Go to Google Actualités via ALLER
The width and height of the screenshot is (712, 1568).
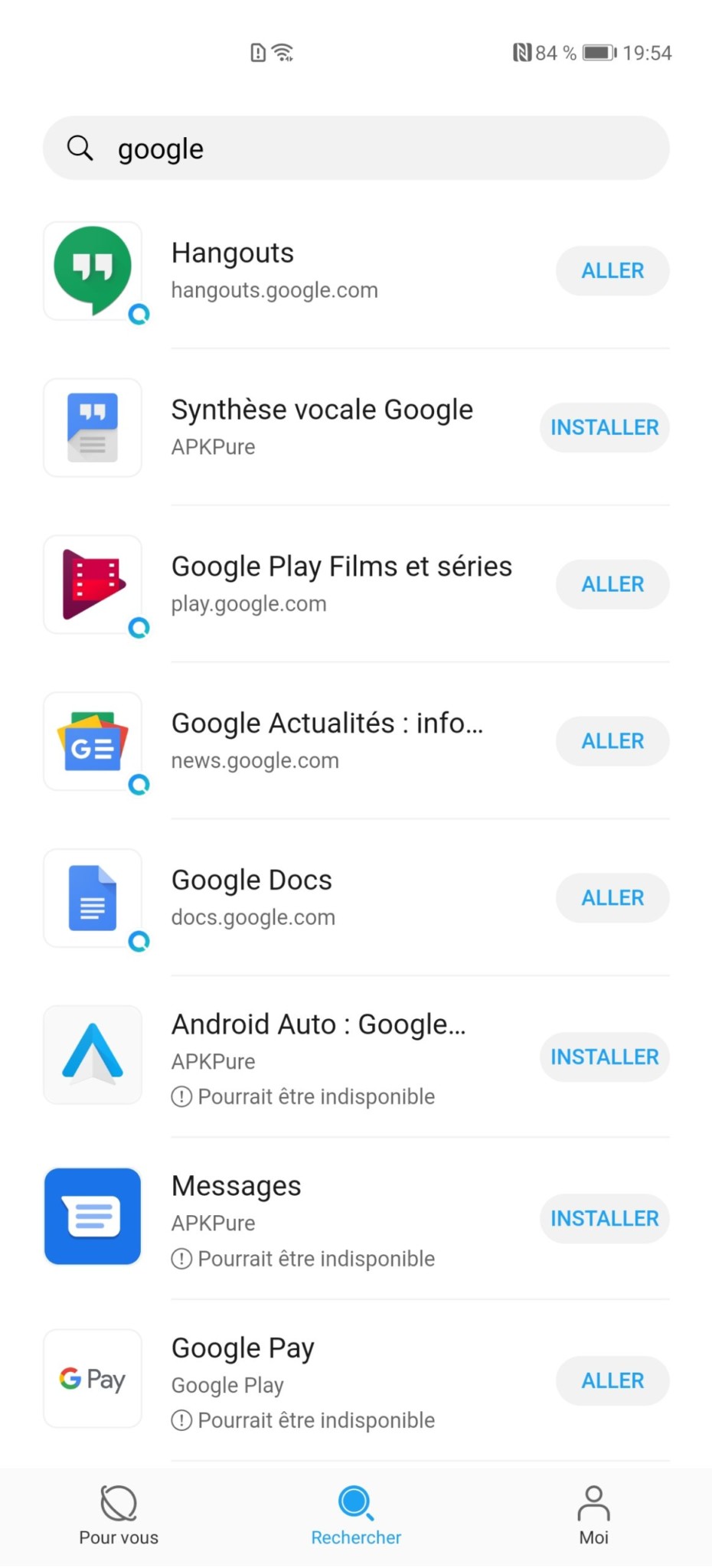tap(612, 741)
